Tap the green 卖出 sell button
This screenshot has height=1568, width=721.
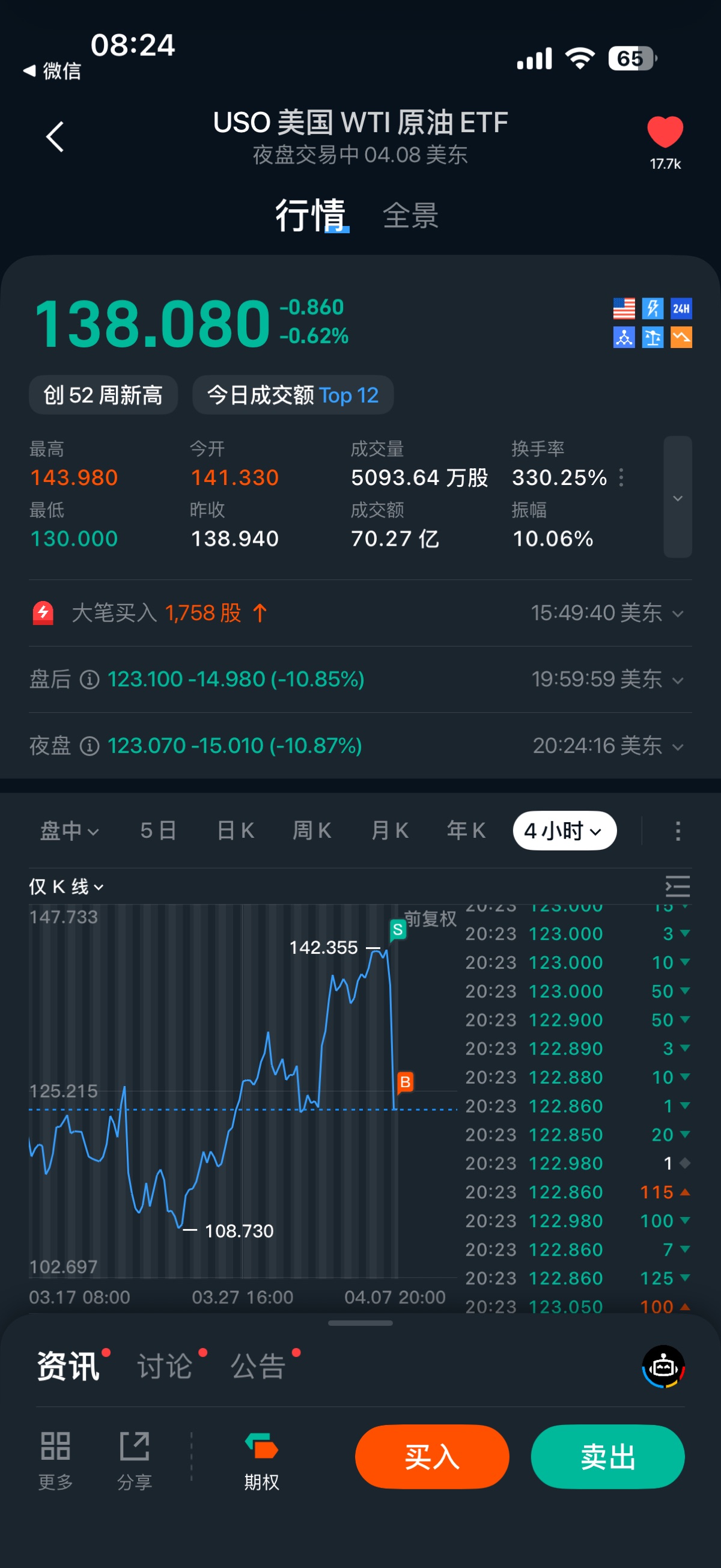click(x=607, y=1457)
